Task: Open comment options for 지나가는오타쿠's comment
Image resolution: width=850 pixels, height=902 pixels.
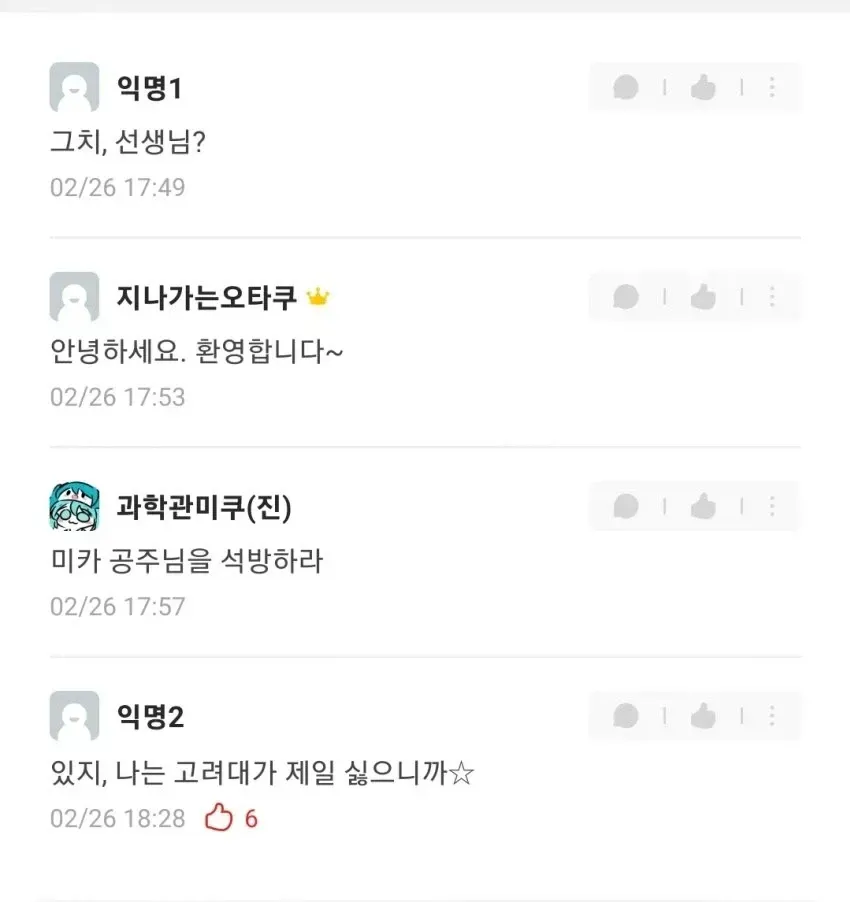Action: click(x=771, y=297)
